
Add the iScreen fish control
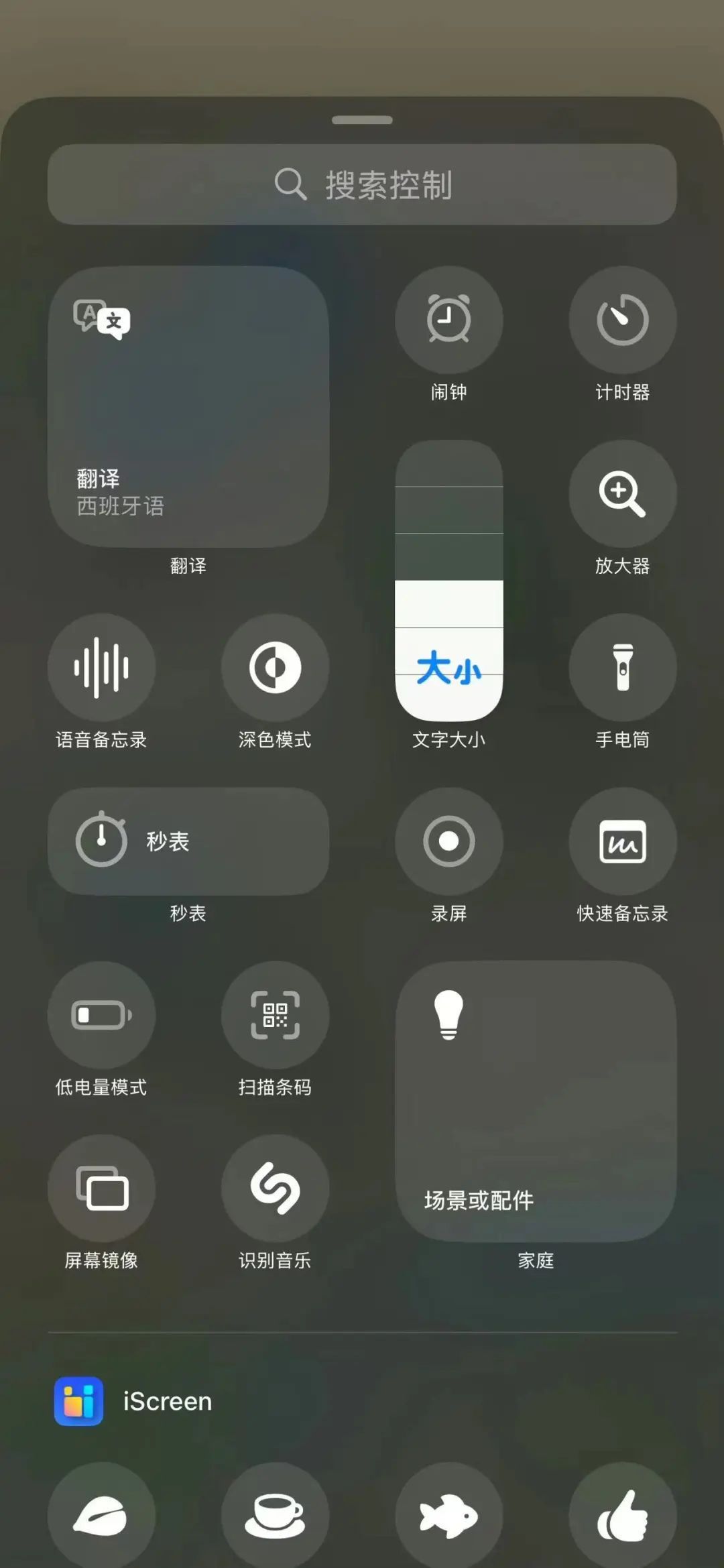point(448,1515)
